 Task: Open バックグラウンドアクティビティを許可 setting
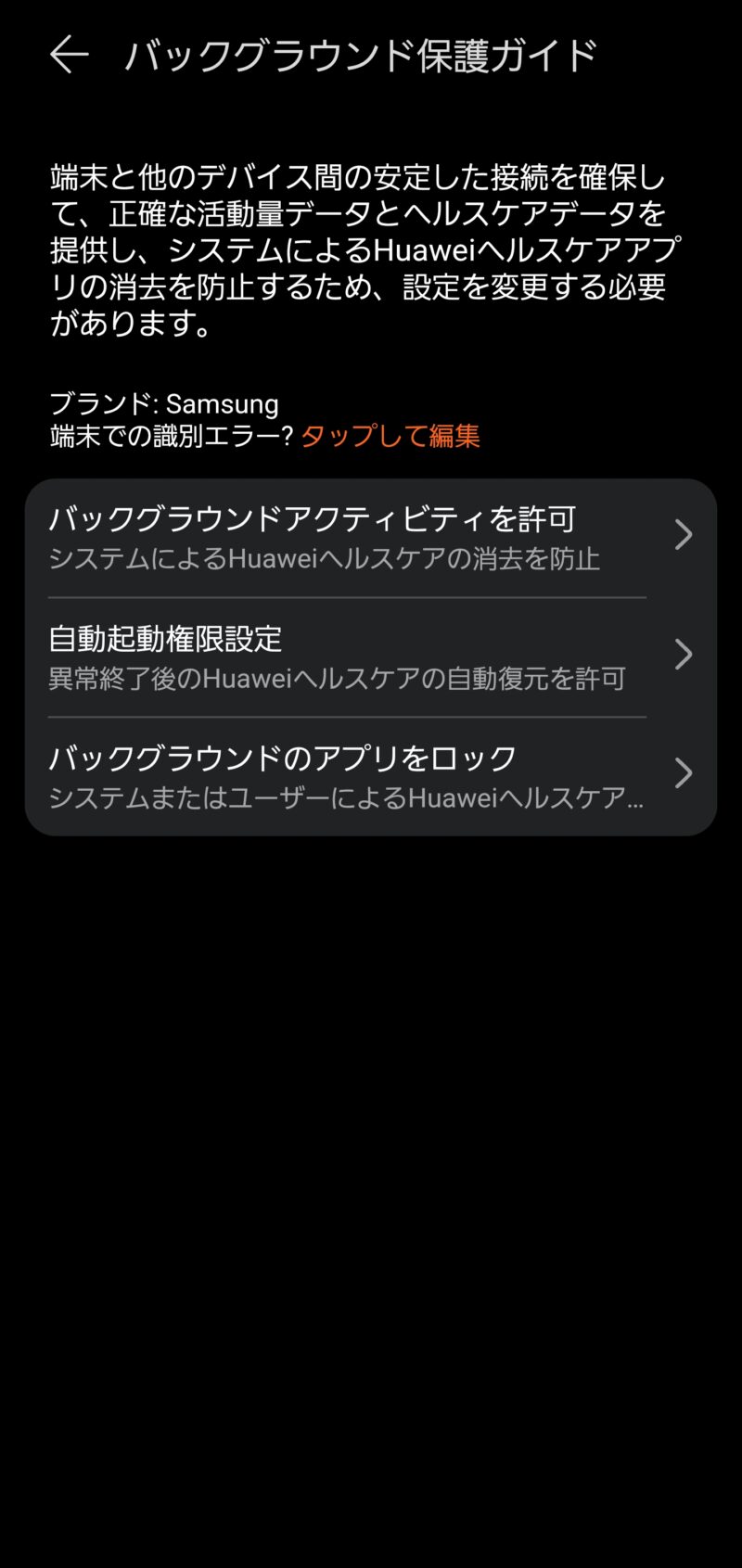click(x=371, y=538)
